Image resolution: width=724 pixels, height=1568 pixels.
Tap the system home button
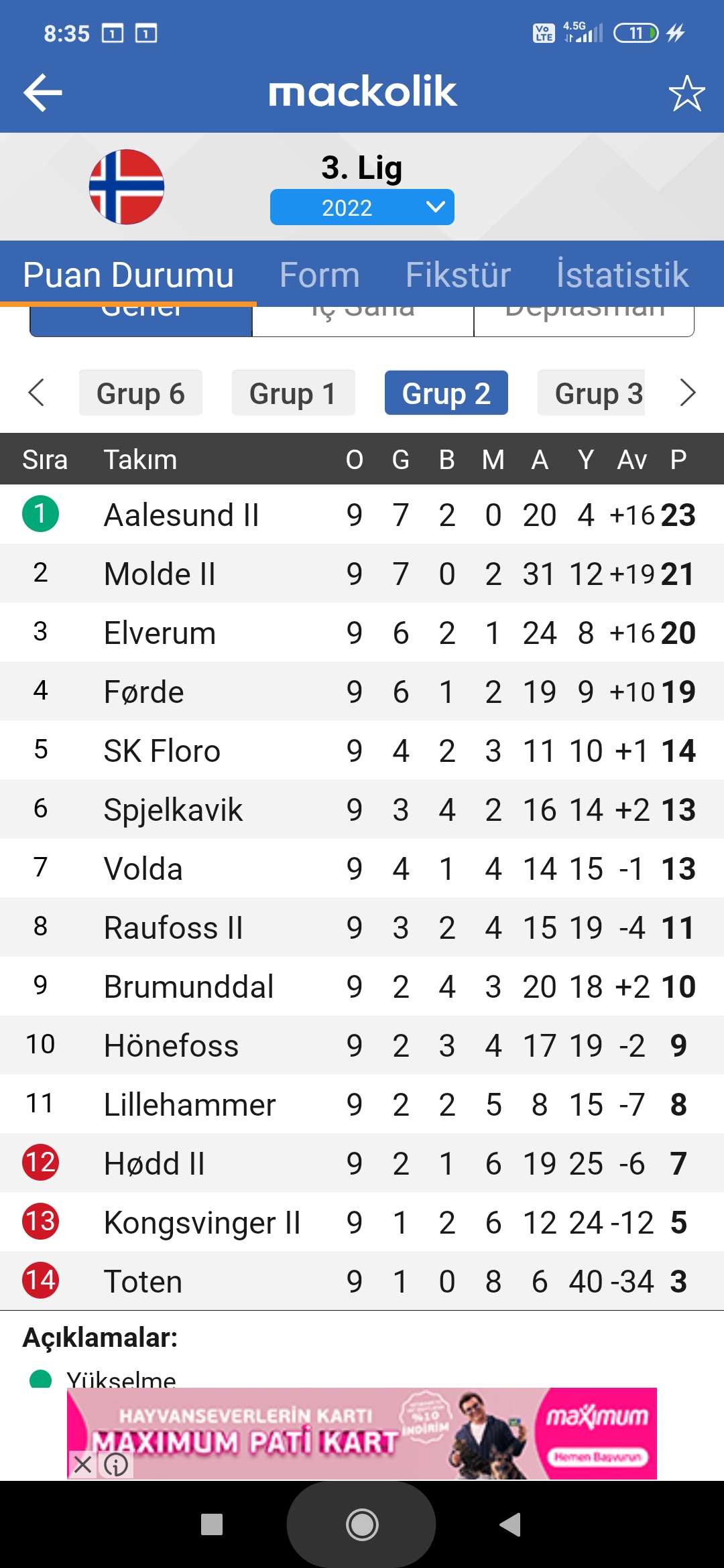tap(362, 1524)
